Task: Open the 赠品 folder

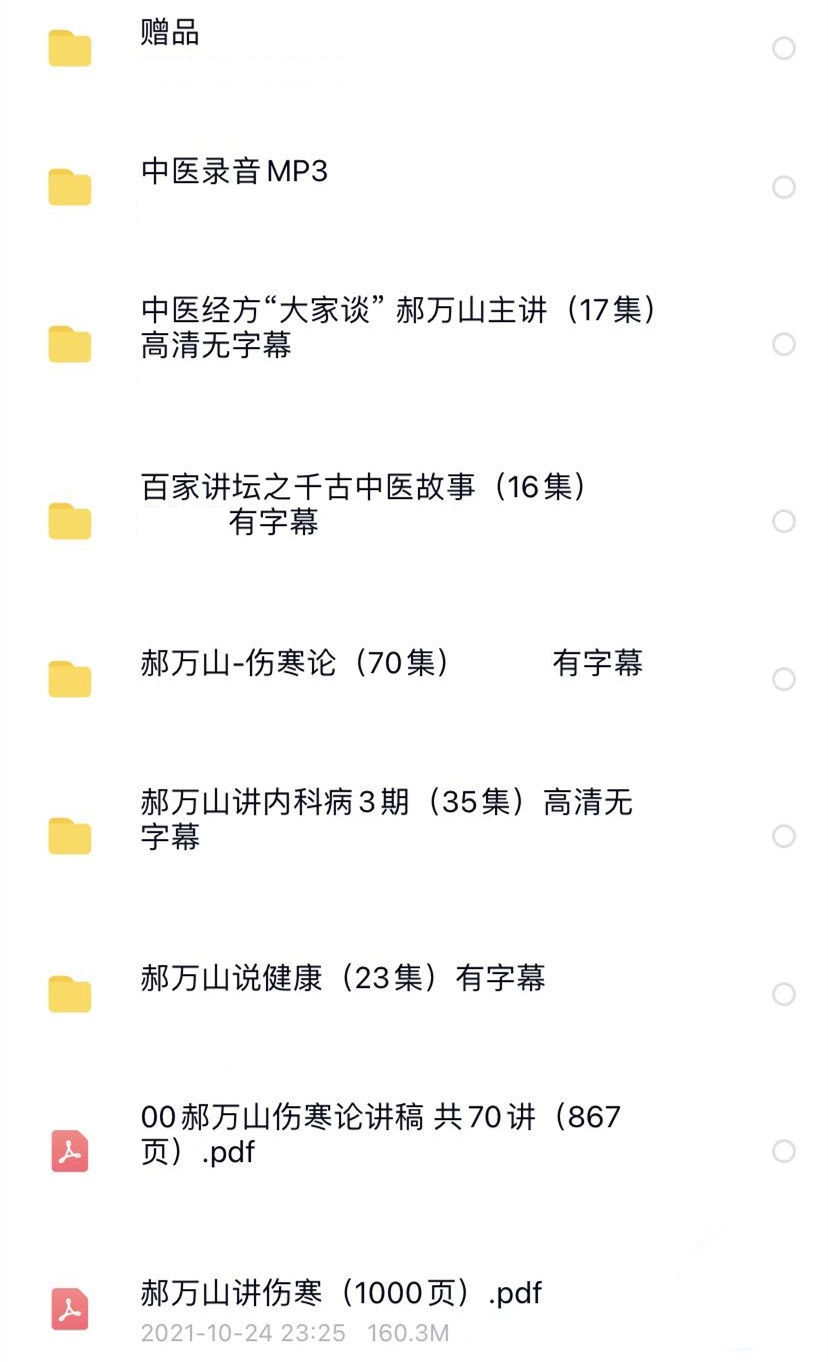Action: click(x=170, y=34)
